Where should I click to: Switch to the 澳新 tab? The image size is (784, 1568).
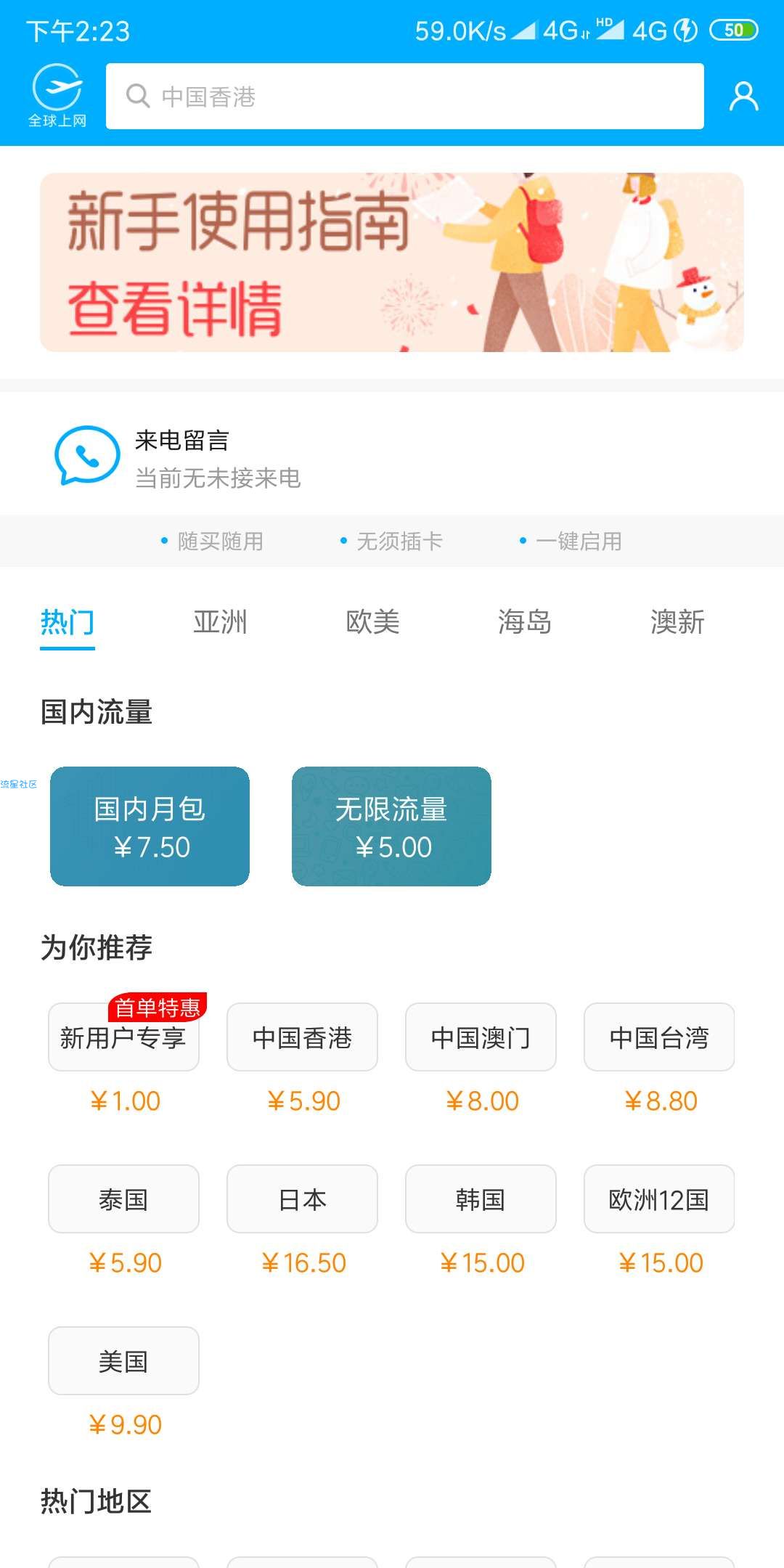[x=677, y=622]
